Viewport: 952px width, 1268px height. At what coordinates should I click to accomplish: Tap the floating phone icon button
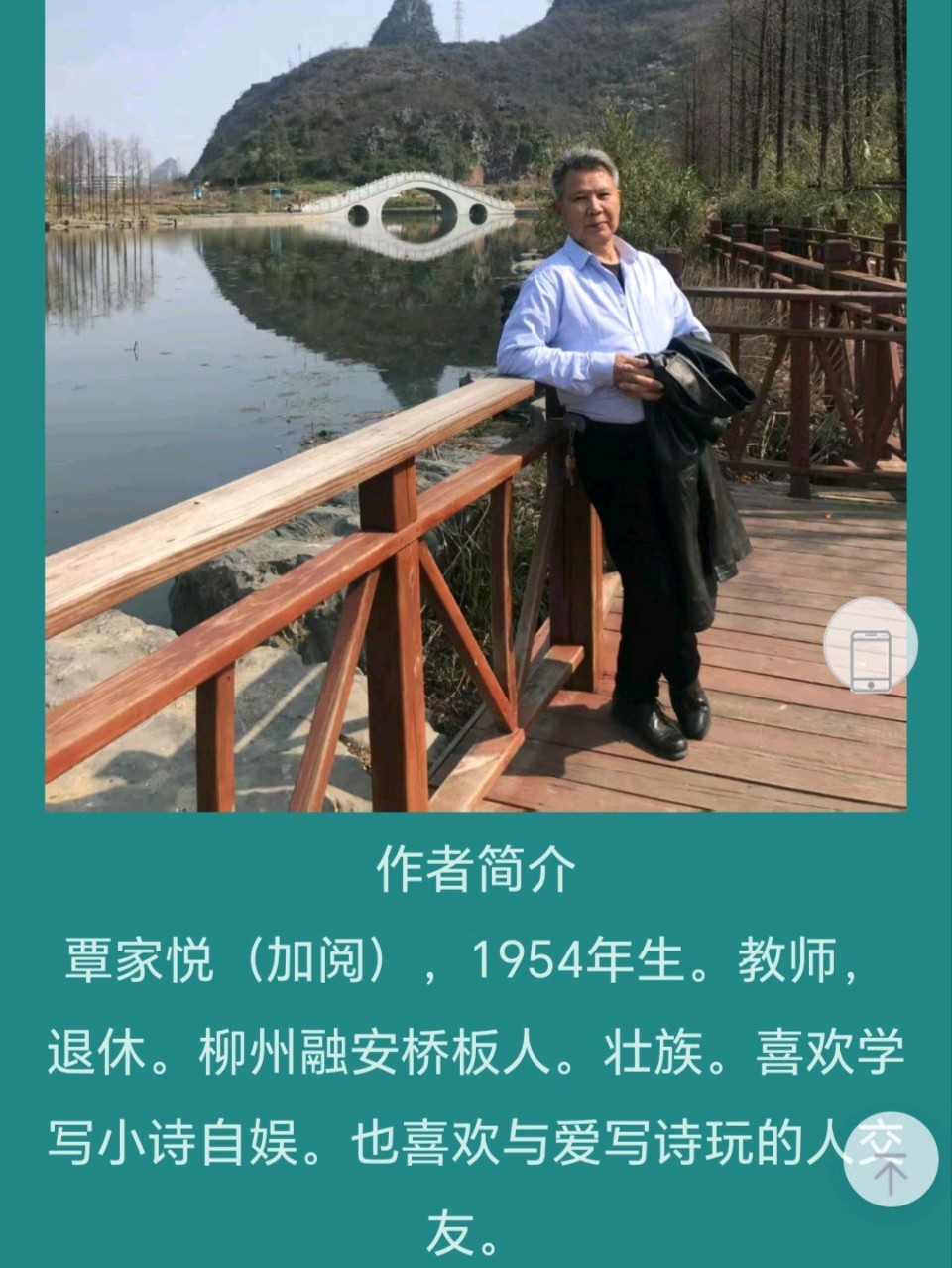(870, 646)
